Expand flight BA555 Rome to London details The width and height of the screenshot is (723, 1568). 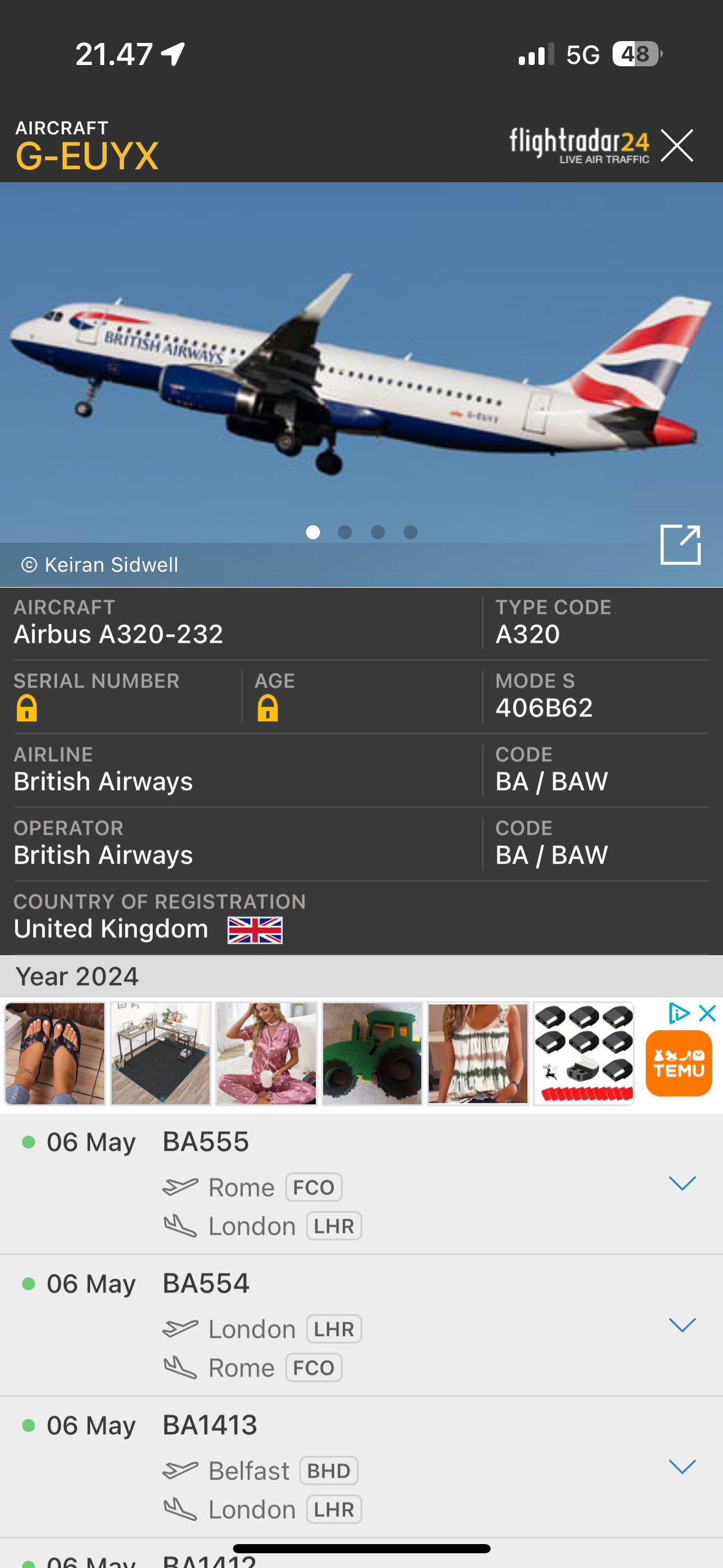click(681, 1183)
